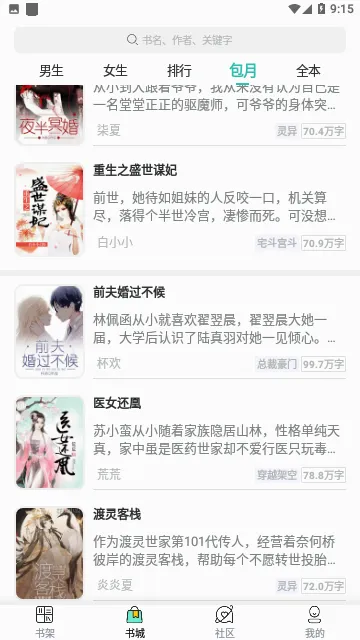Viewport: 360px width, 640px height.
Task: Switch to the 全本 tab
Action: click(308, 71)
